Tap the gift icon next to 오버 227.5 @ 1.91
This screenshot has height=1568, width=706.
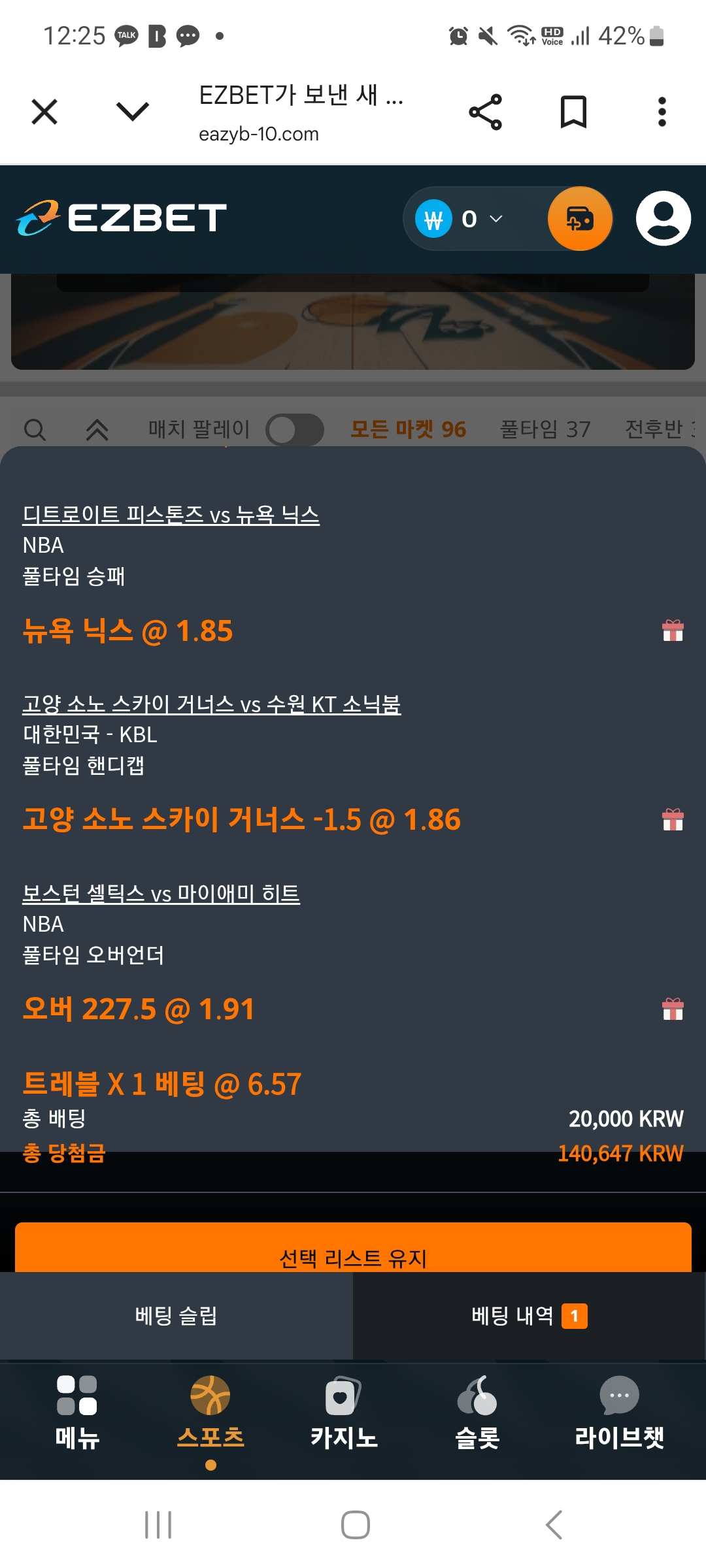tap(673, 1009)
